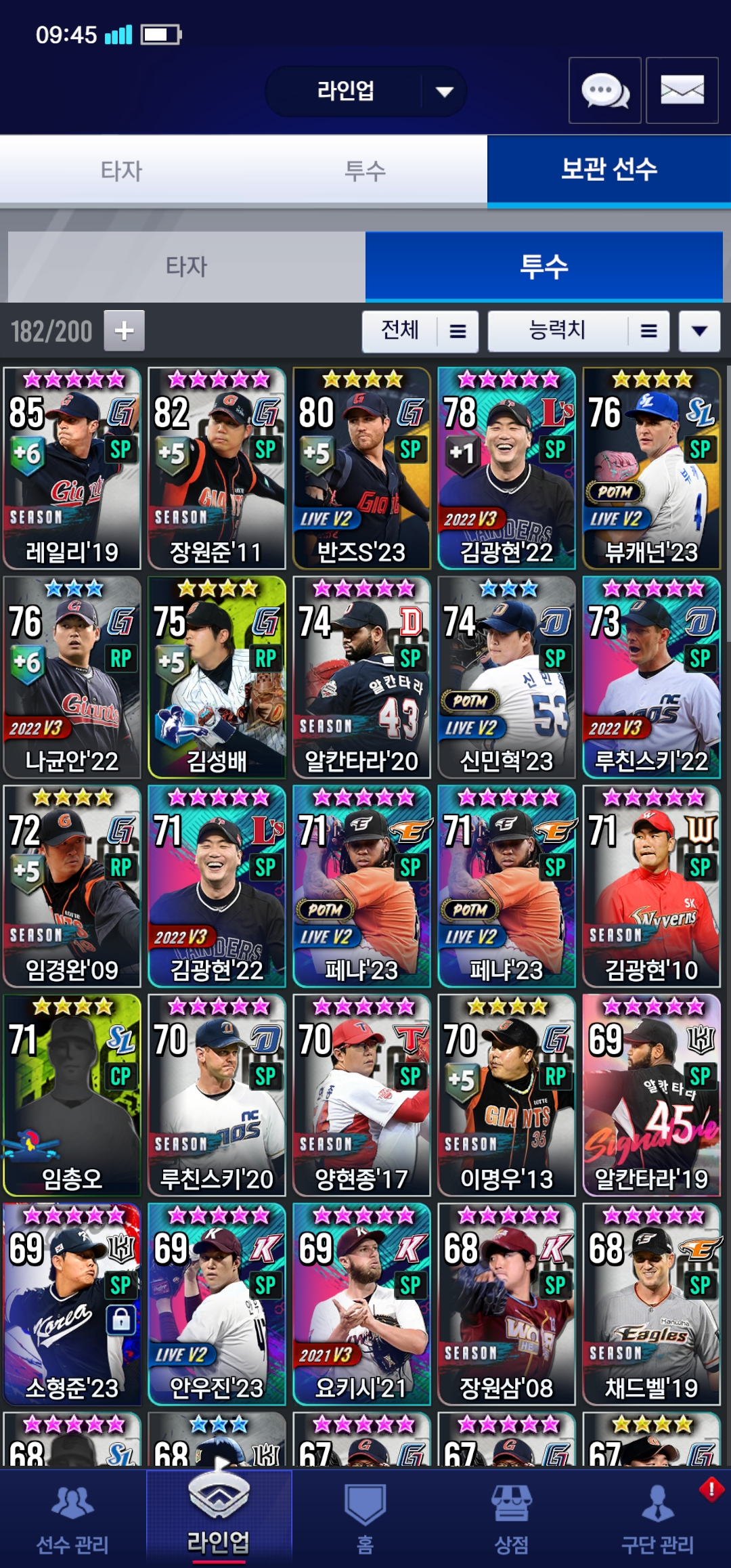Open the mail envelope icon
Screen dimensions: 731x1568
[682, 91]
